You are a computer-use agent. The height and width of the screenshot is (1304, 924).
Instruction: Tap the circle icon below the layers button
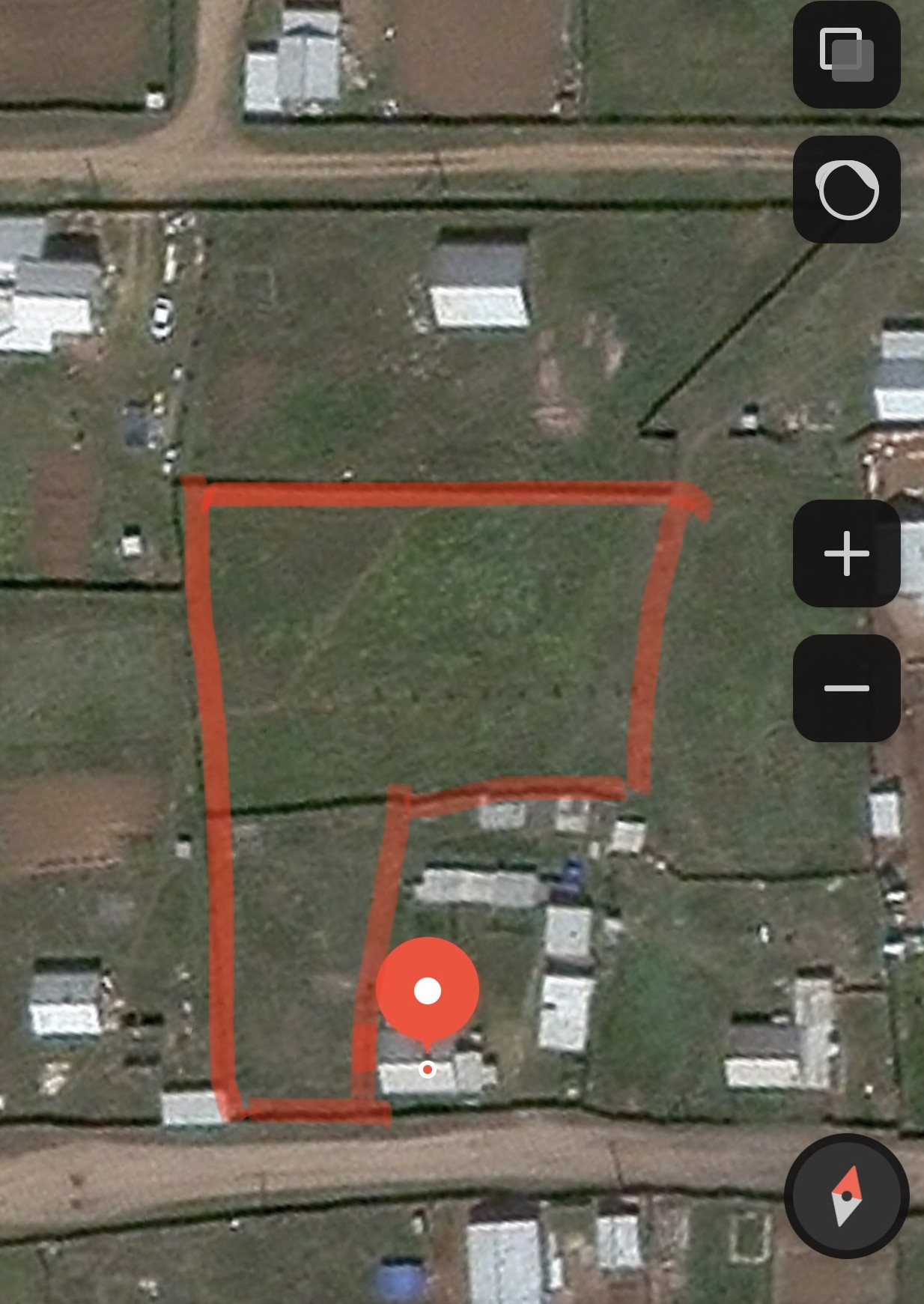[x=846, y=189]
